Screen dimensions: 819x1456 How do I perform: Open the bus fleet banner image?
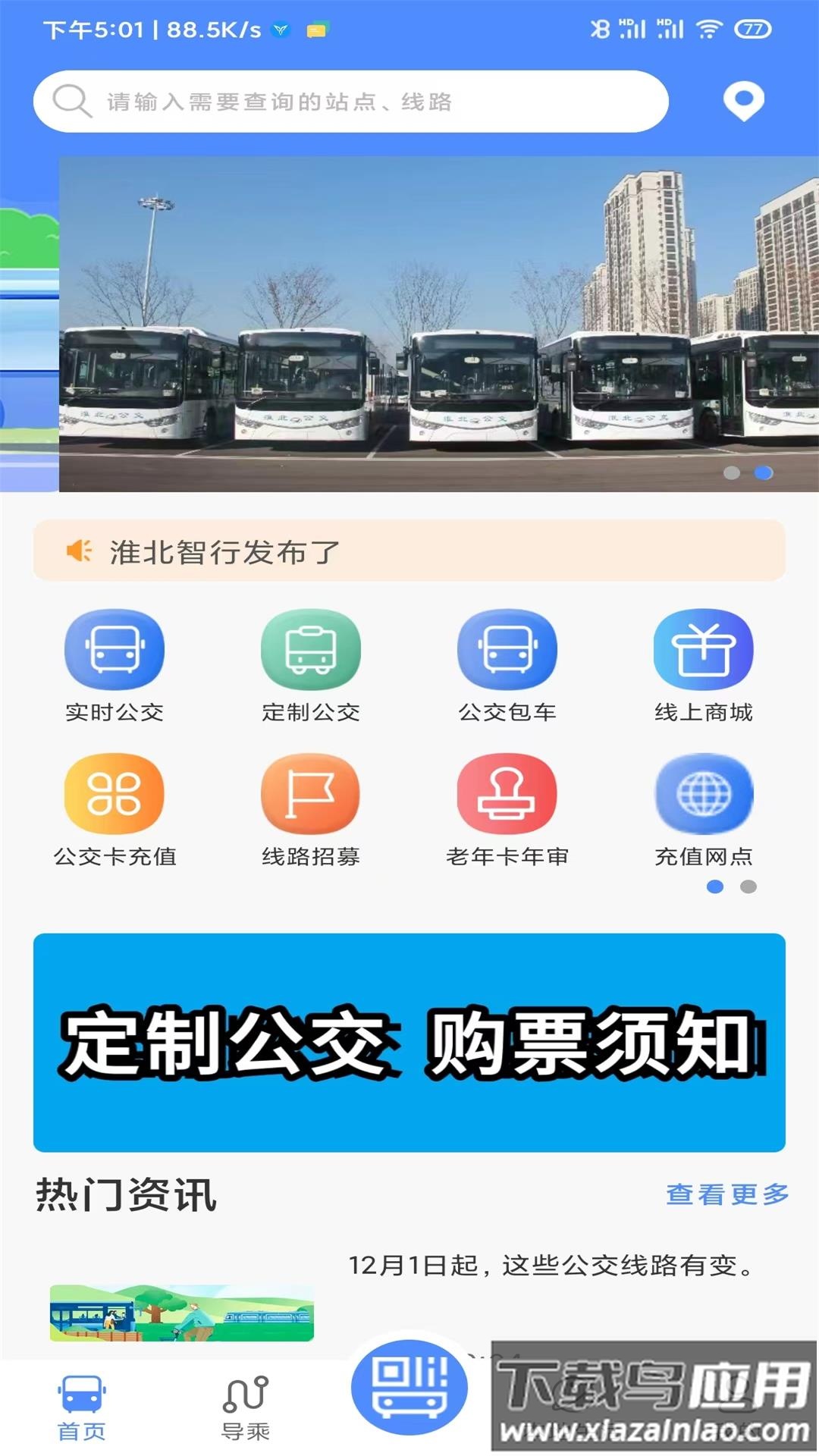click(x=438, y=325)
